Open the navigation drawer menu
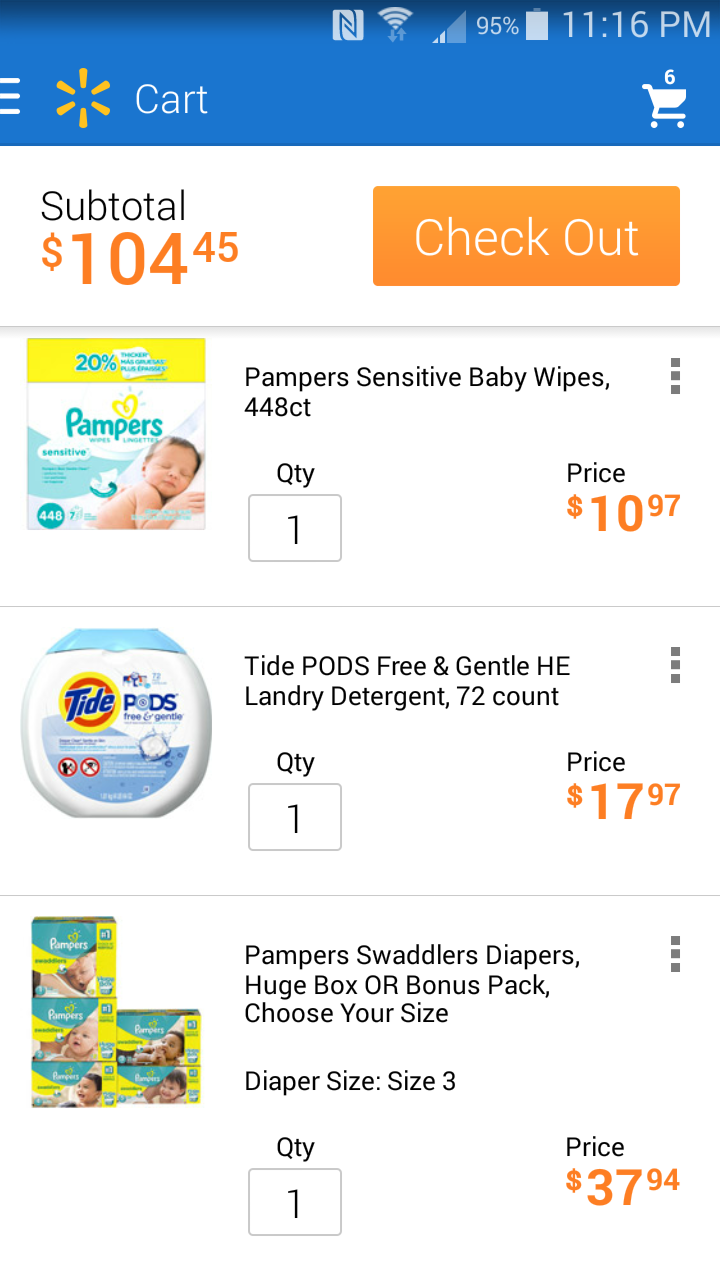This screenshot has width=720, height=1280. (x=10, y=98)
